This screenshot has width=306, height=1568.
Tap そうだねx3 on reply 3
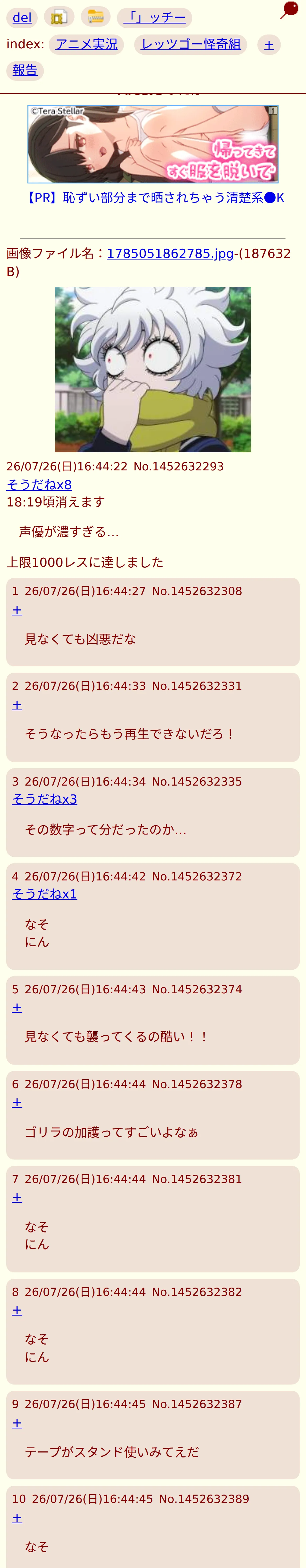pos(44,799)
